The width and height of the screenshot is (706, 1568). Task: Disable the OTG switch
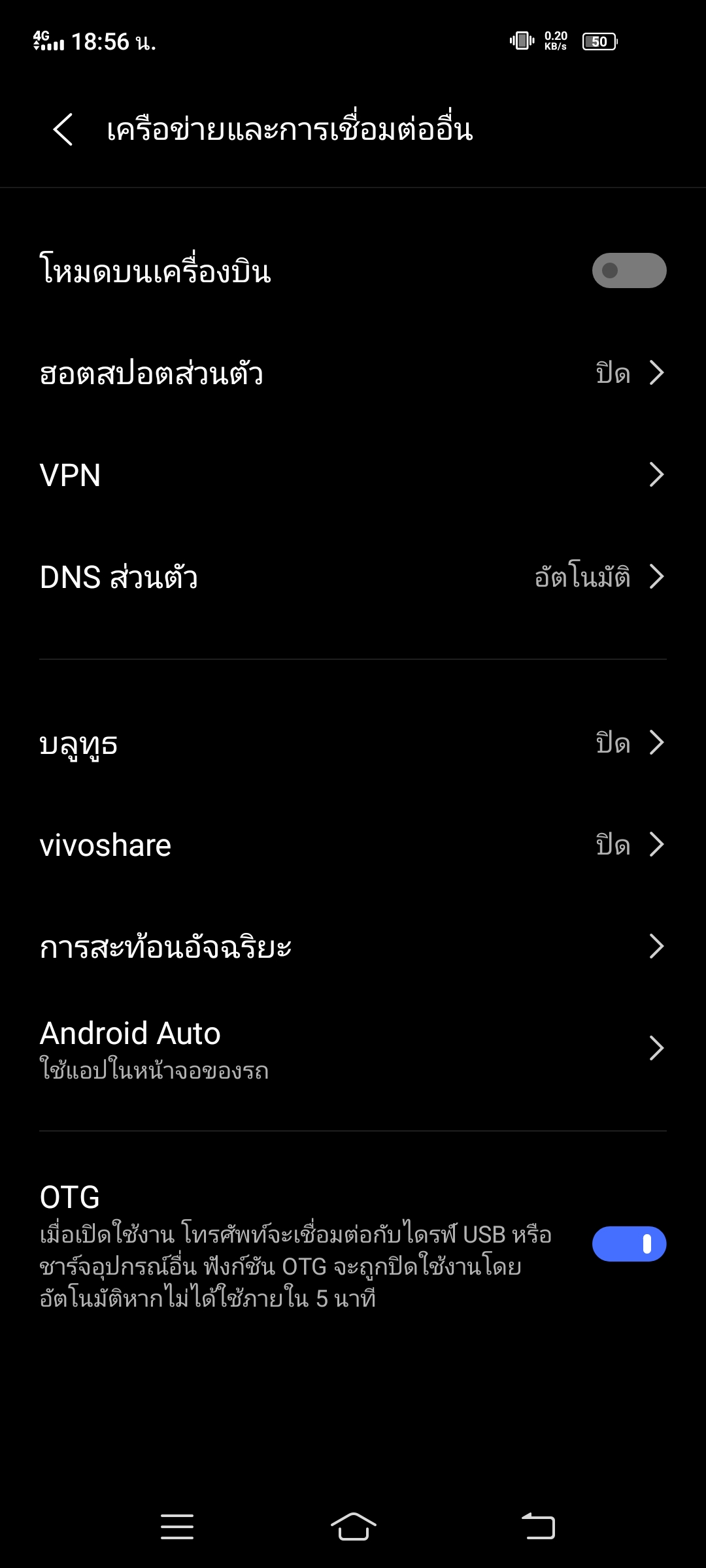(x=629, y=1244)
